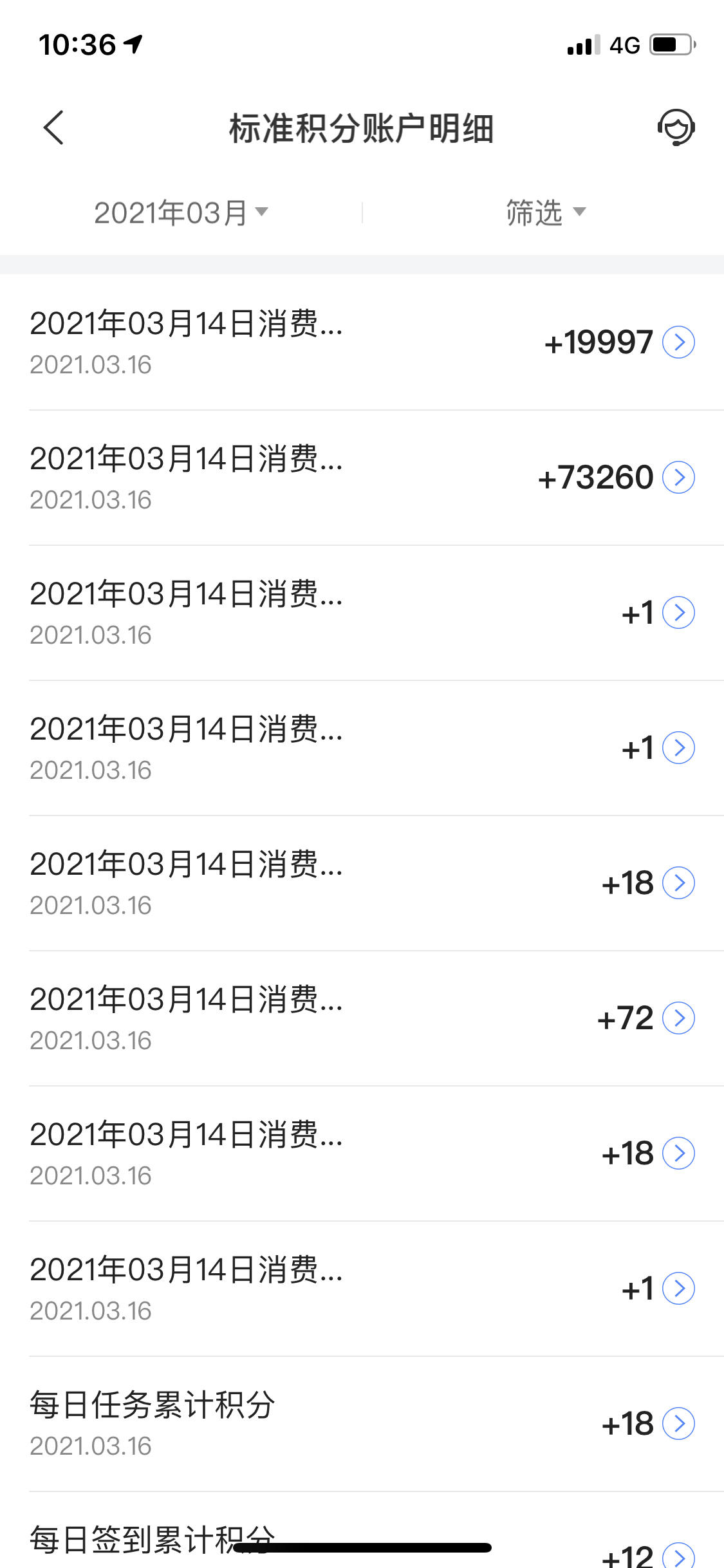The image size is (724, 1568).
Task: Open the customer service headset icon
Action: [676, 127]
